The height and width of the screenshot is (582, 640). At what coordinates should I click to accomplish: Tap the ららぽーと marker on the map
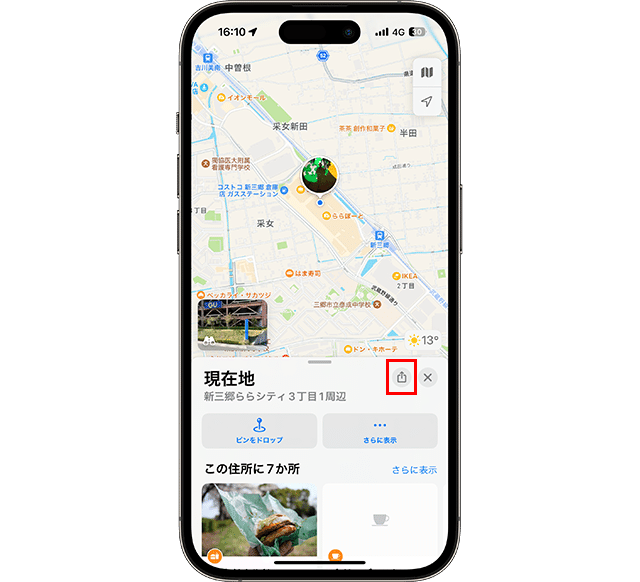(325, 213)
